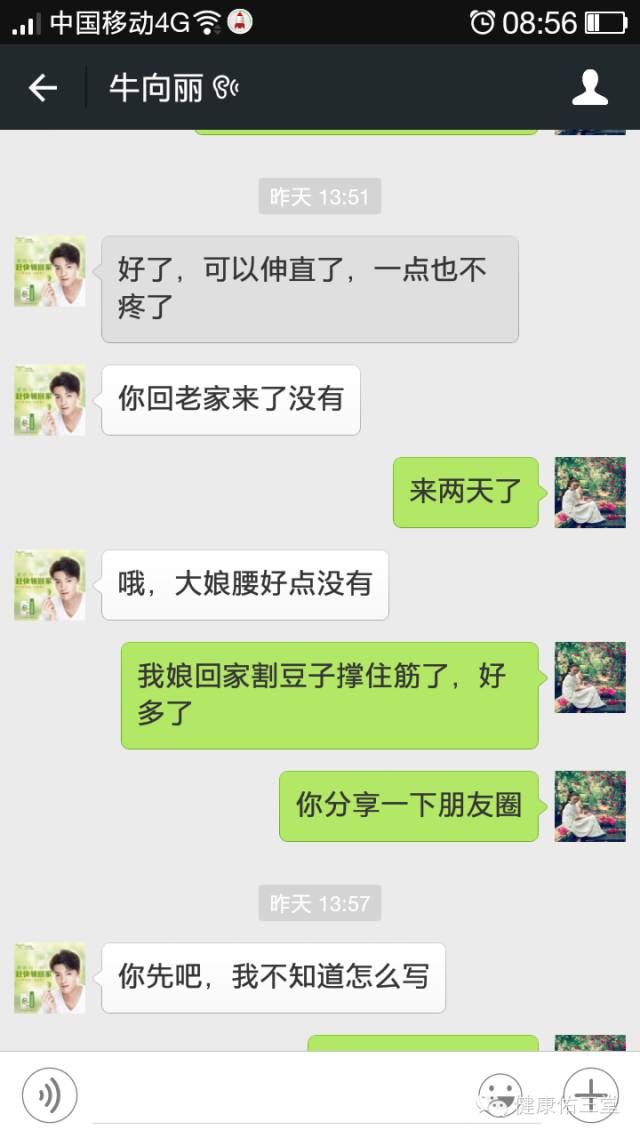
Task: Go back from the chat with 牛向丽
Action: [x=42, y=88]
